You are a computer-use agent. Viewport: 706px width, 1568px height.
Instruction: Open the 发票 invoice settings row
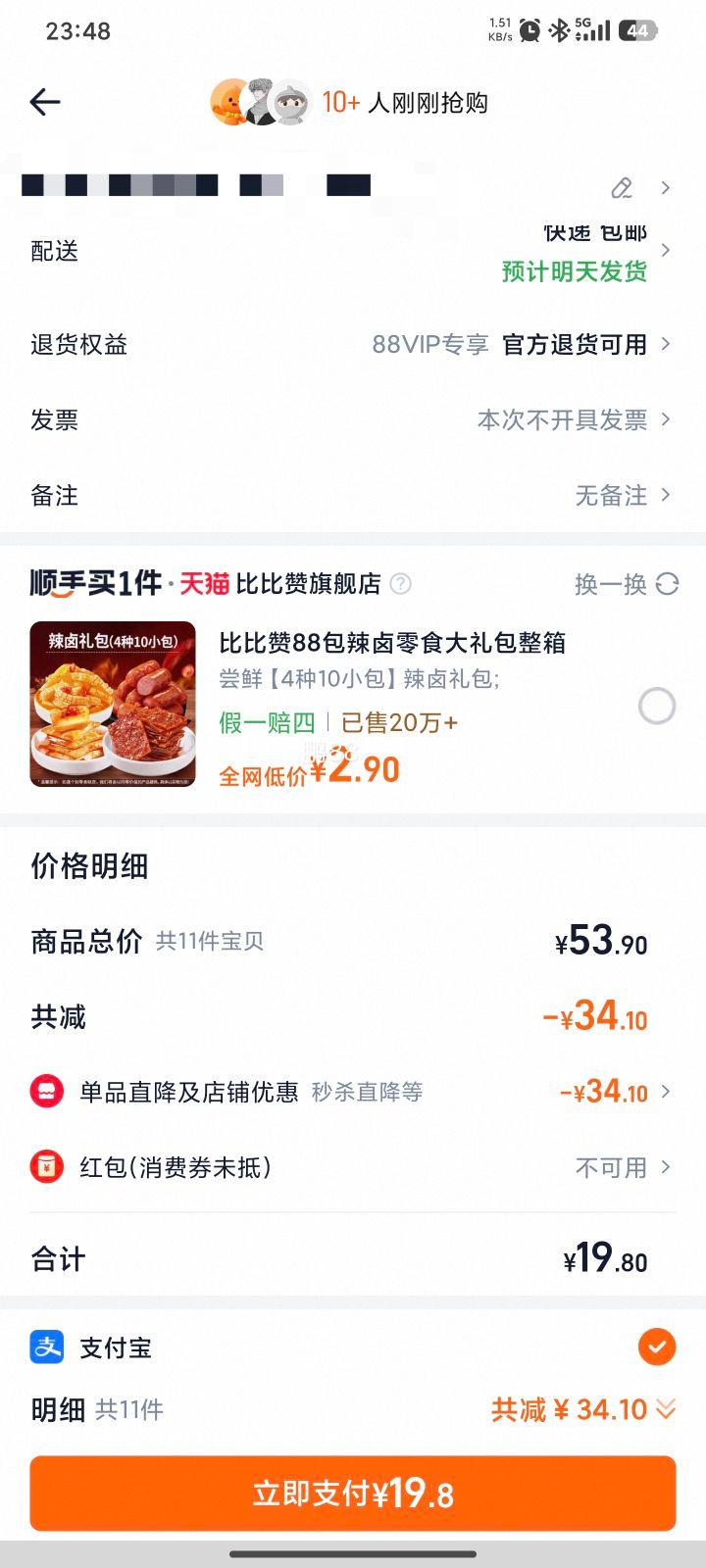353,419
